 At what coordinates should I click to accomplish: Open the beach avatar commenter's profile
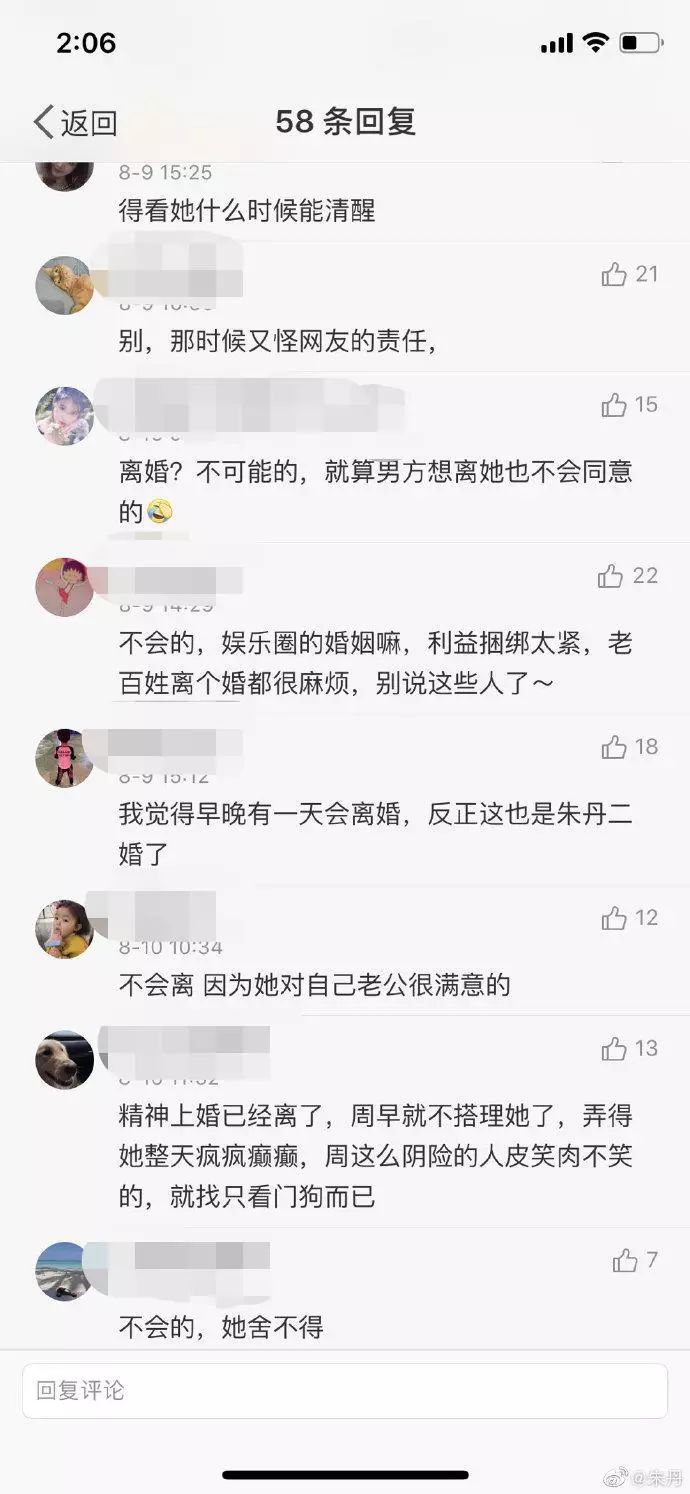(64, 1271)
